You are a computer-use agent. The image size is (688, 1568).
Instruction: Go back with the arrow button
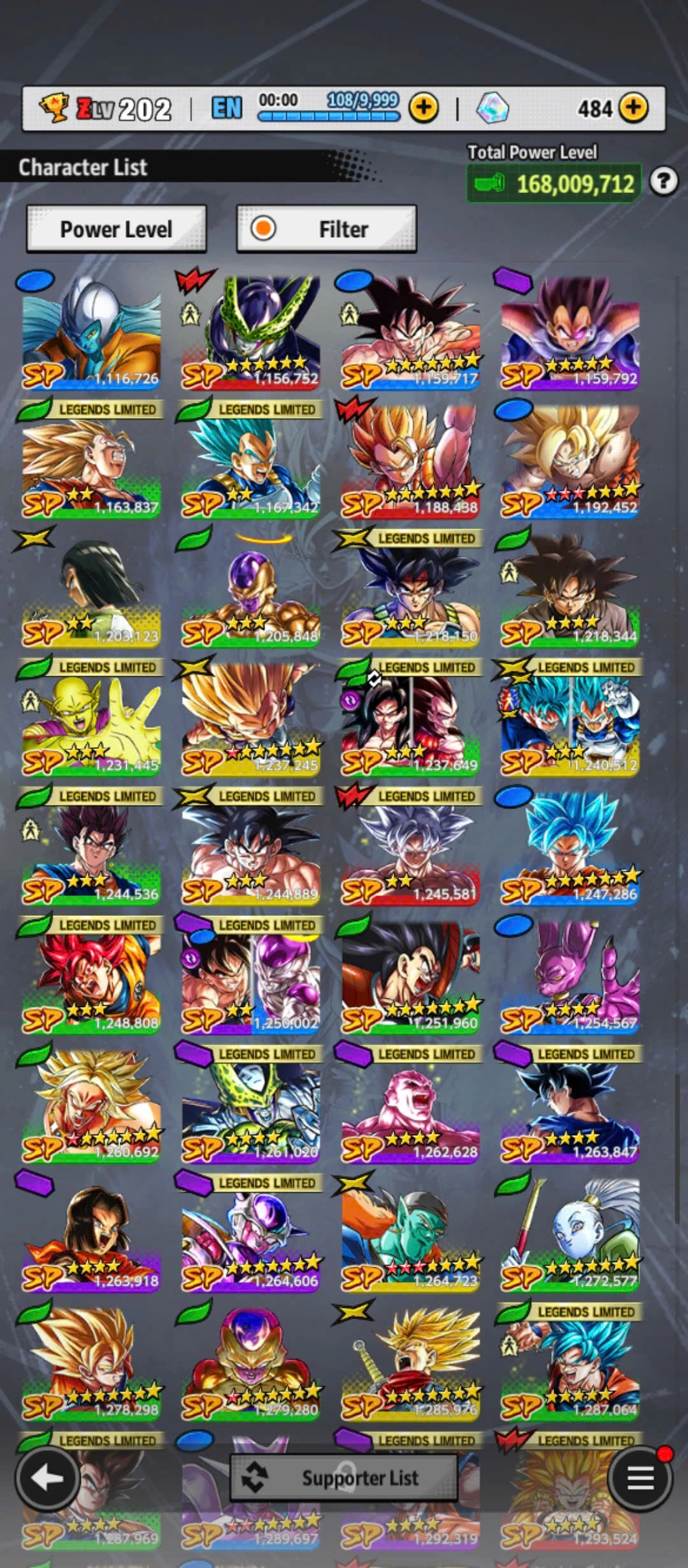click(47, 1478)
